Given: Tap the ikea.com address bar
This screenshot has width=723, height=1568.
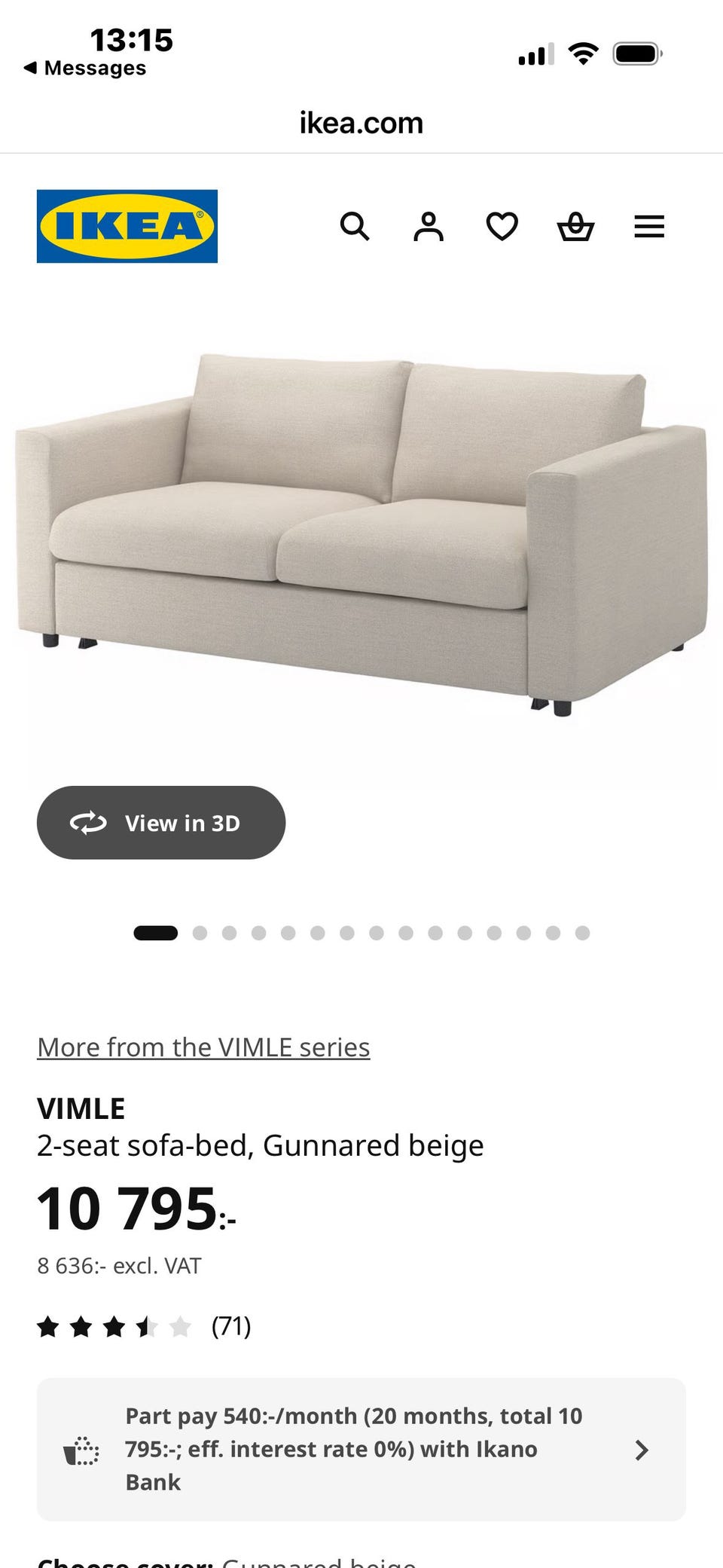Looking at the screenshot, I should click(x=361, y=123).
